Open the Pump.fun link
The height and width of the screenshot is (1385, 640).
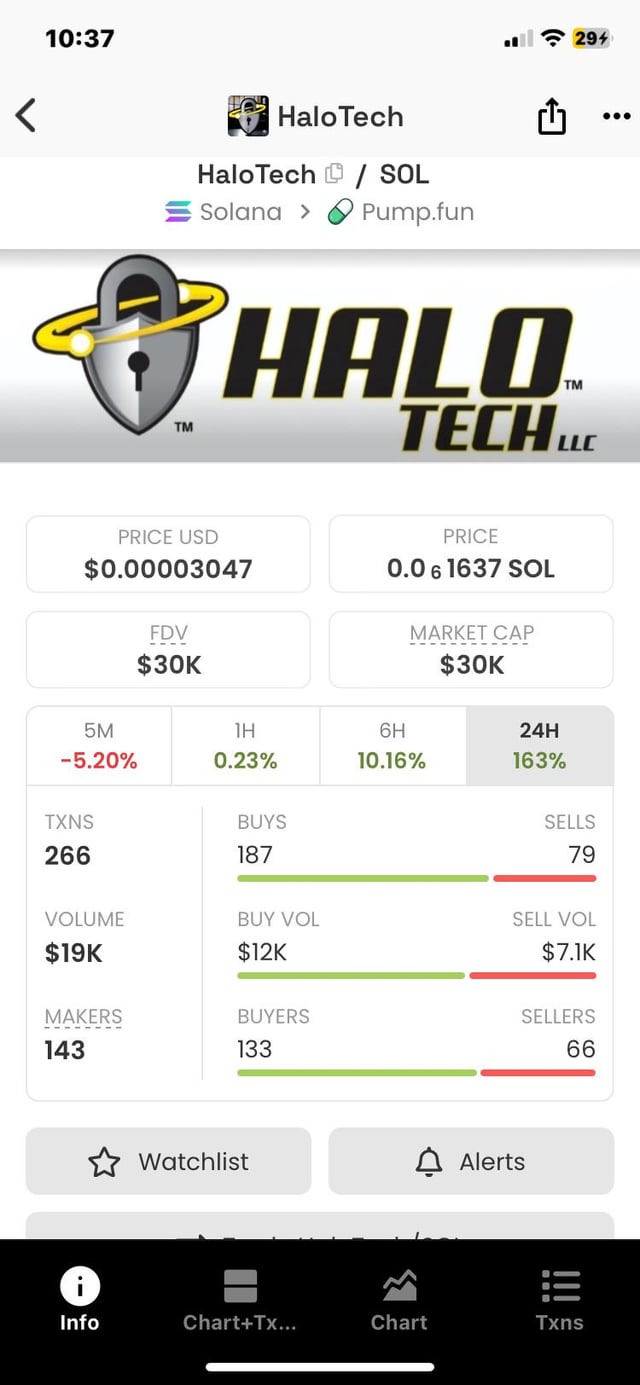click(x=401, y=212)
